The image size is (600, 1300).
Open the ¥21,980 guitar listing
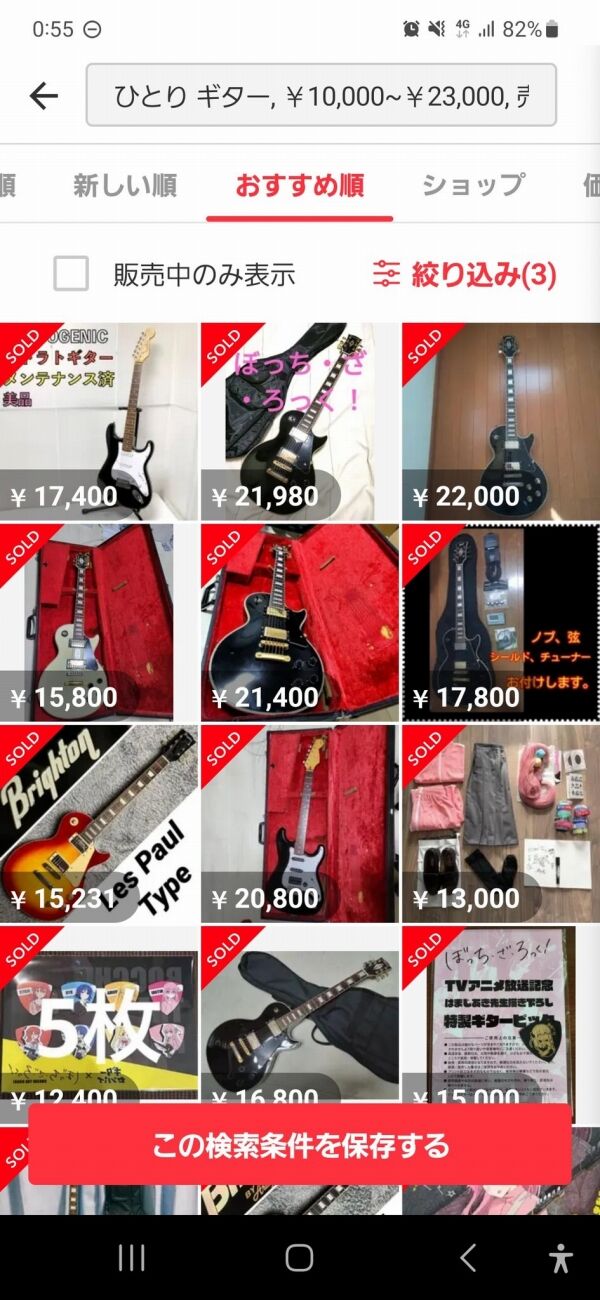pyautogui.click(x=299, y=420)
